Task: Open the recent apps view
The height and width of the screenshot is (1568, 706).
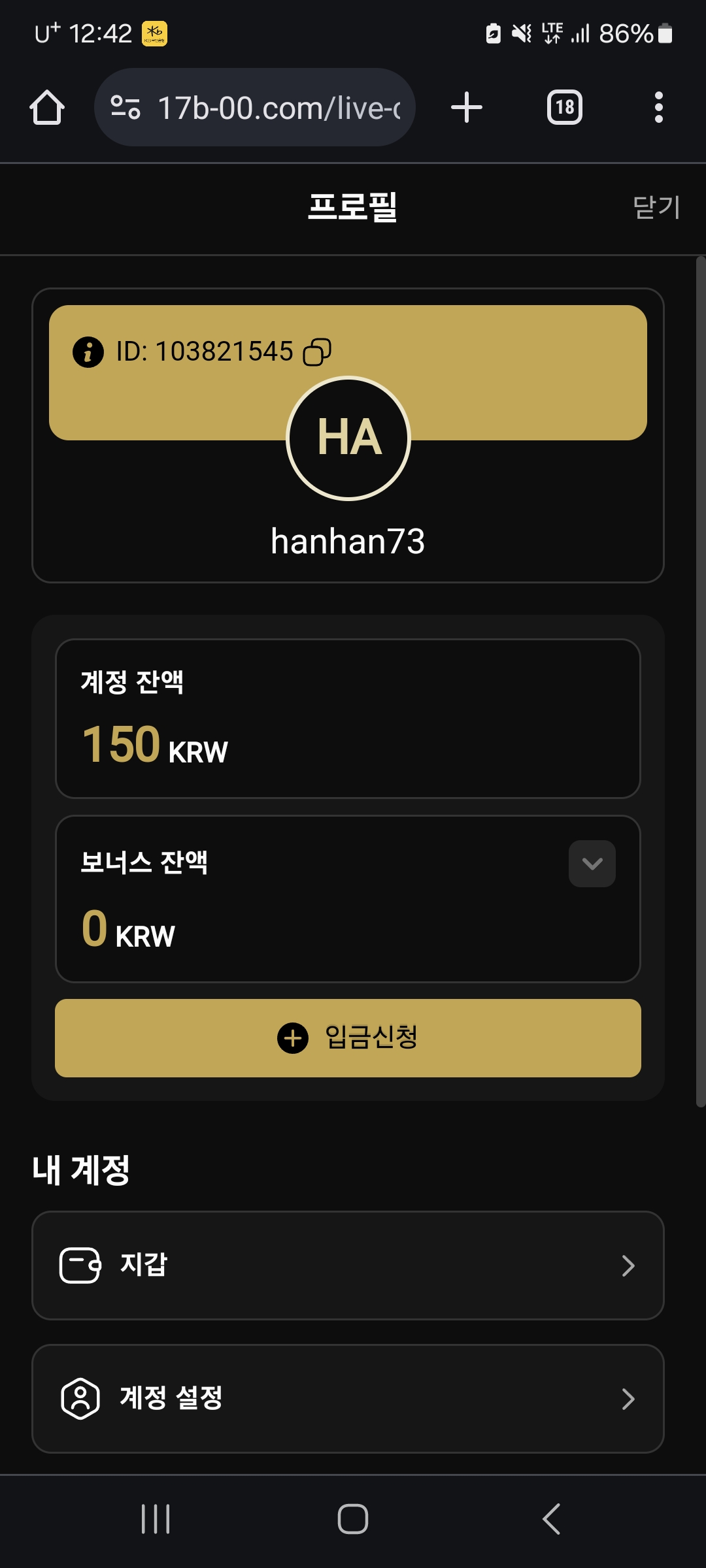Action: 156,1519
